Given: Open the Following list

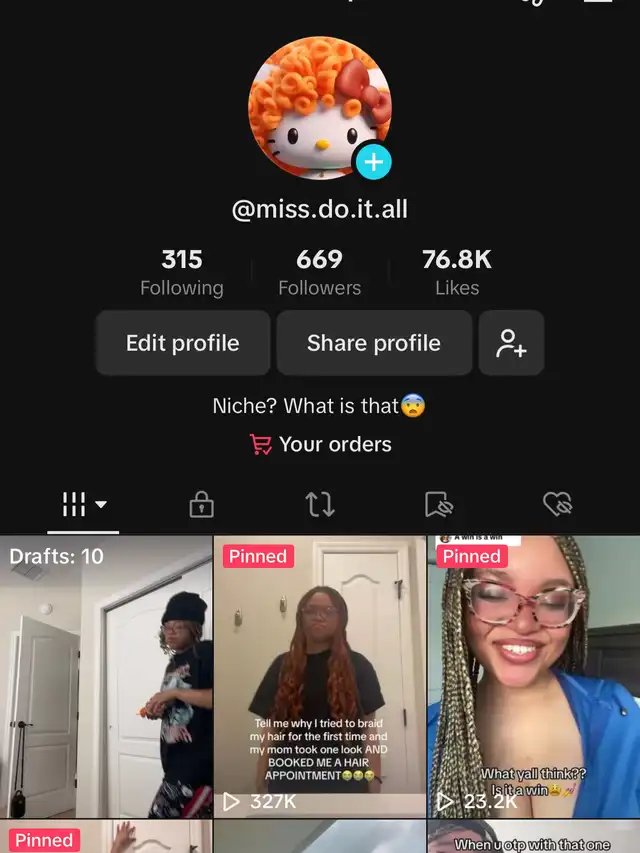Looking at the screenshot, I should click(x=182, y=273).
